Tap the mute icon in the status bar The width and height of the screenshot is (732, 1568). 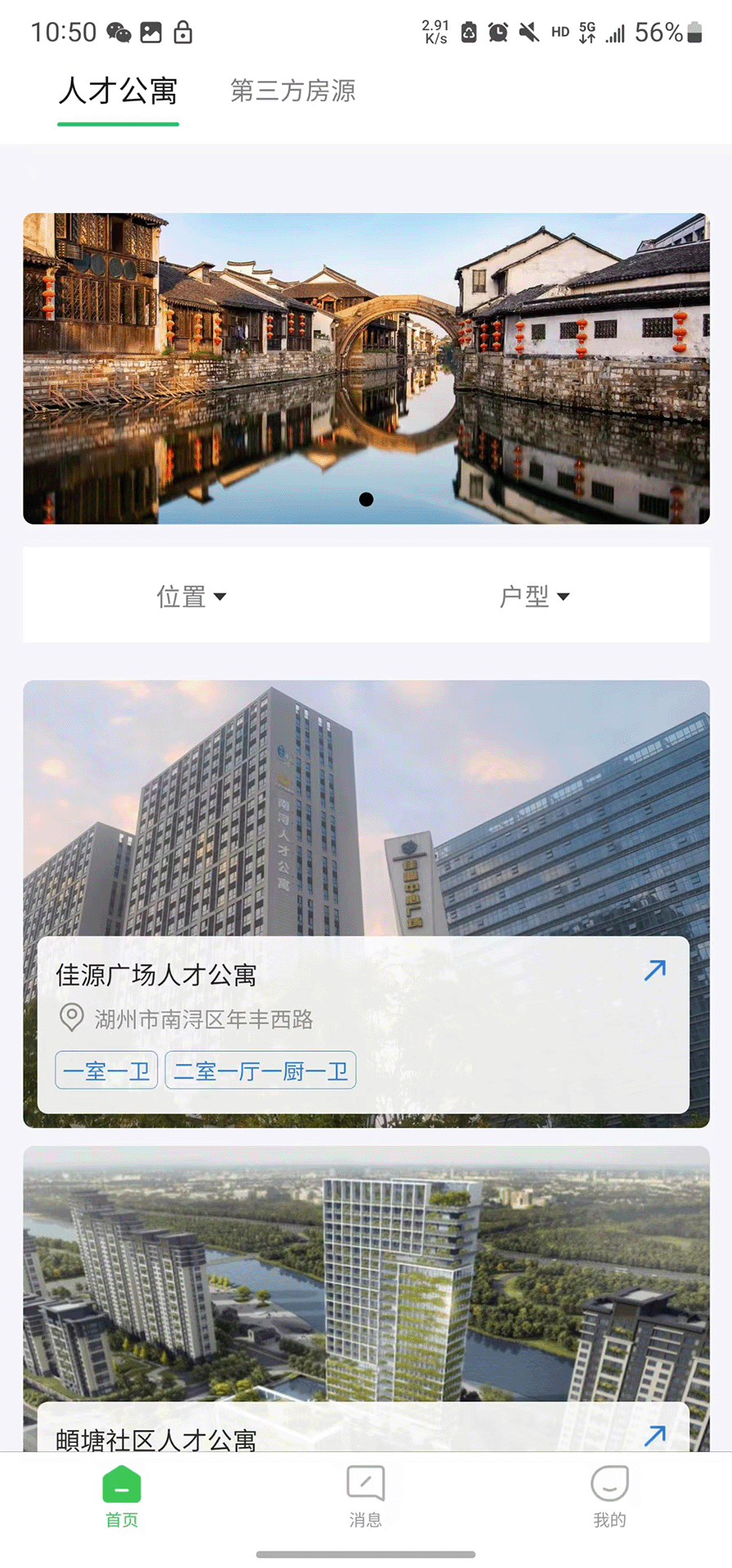pos(526,32)
